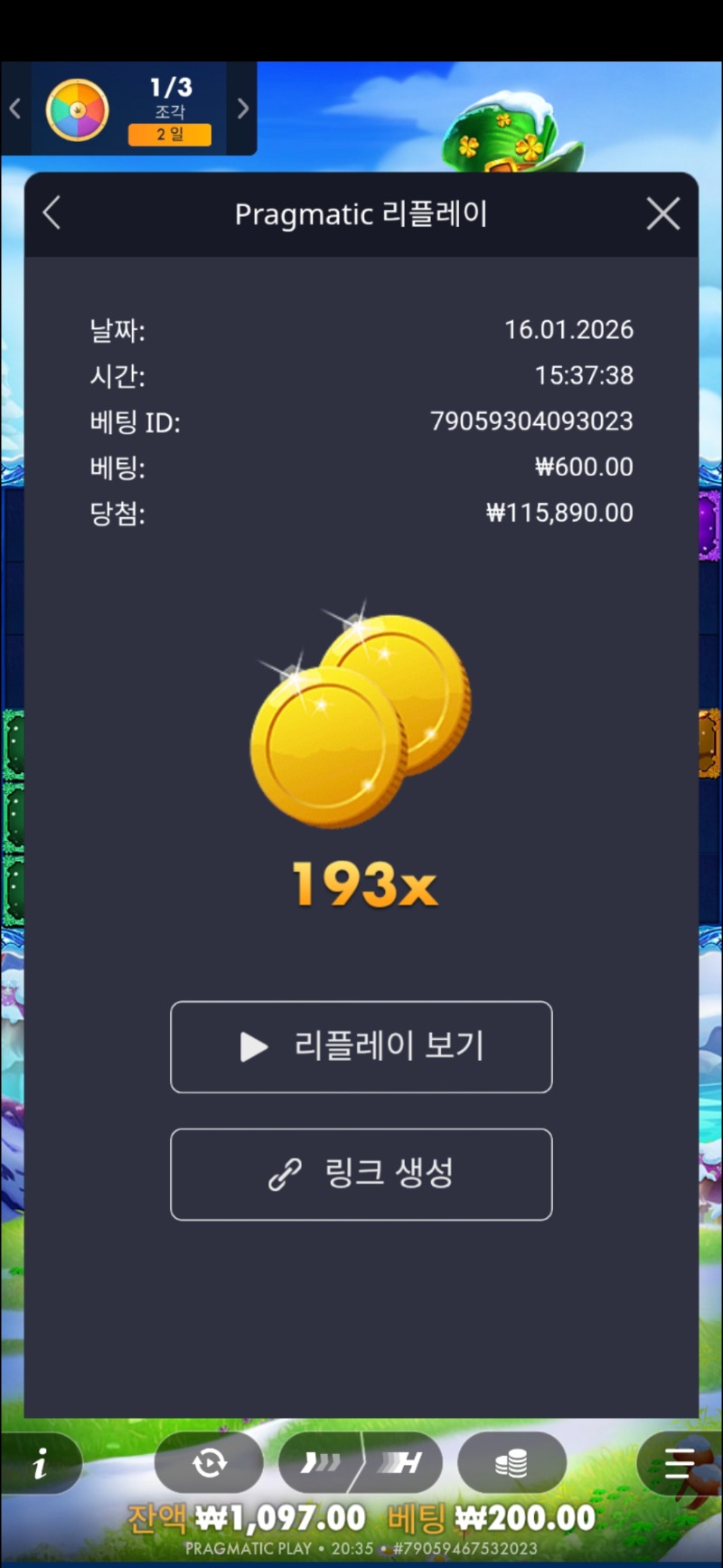Open the bet amount coins button

coord(512,1463)
